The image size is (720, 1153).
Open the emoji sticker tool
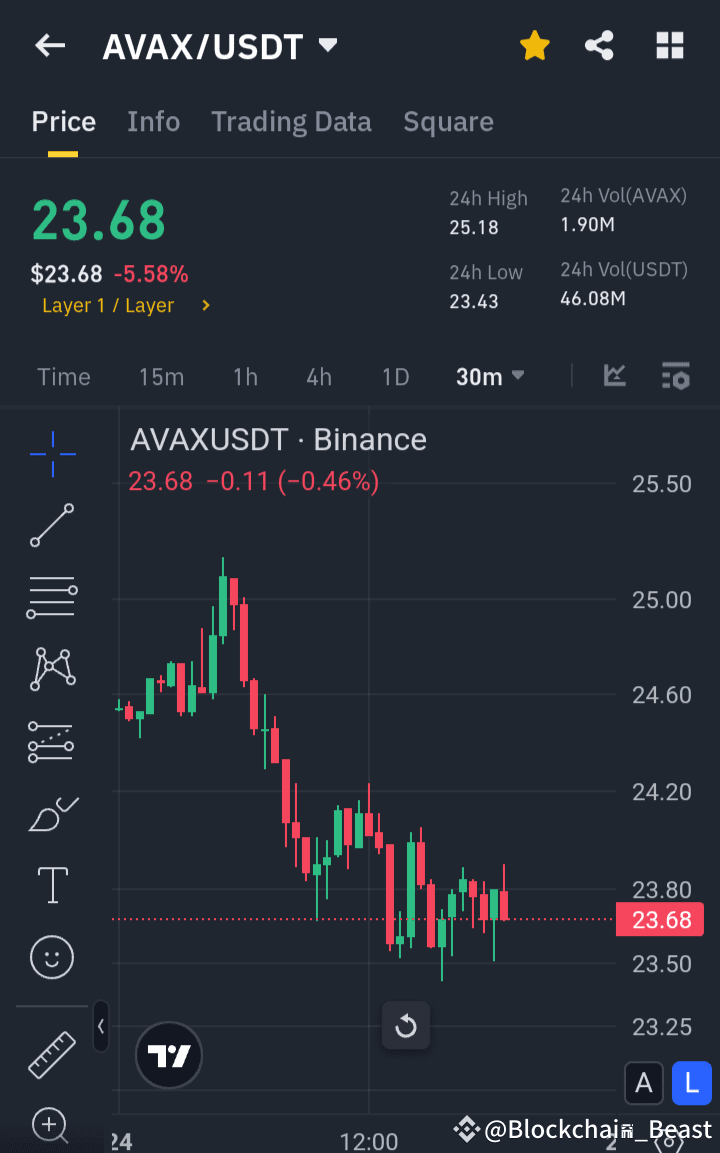(x=51, y=957)
